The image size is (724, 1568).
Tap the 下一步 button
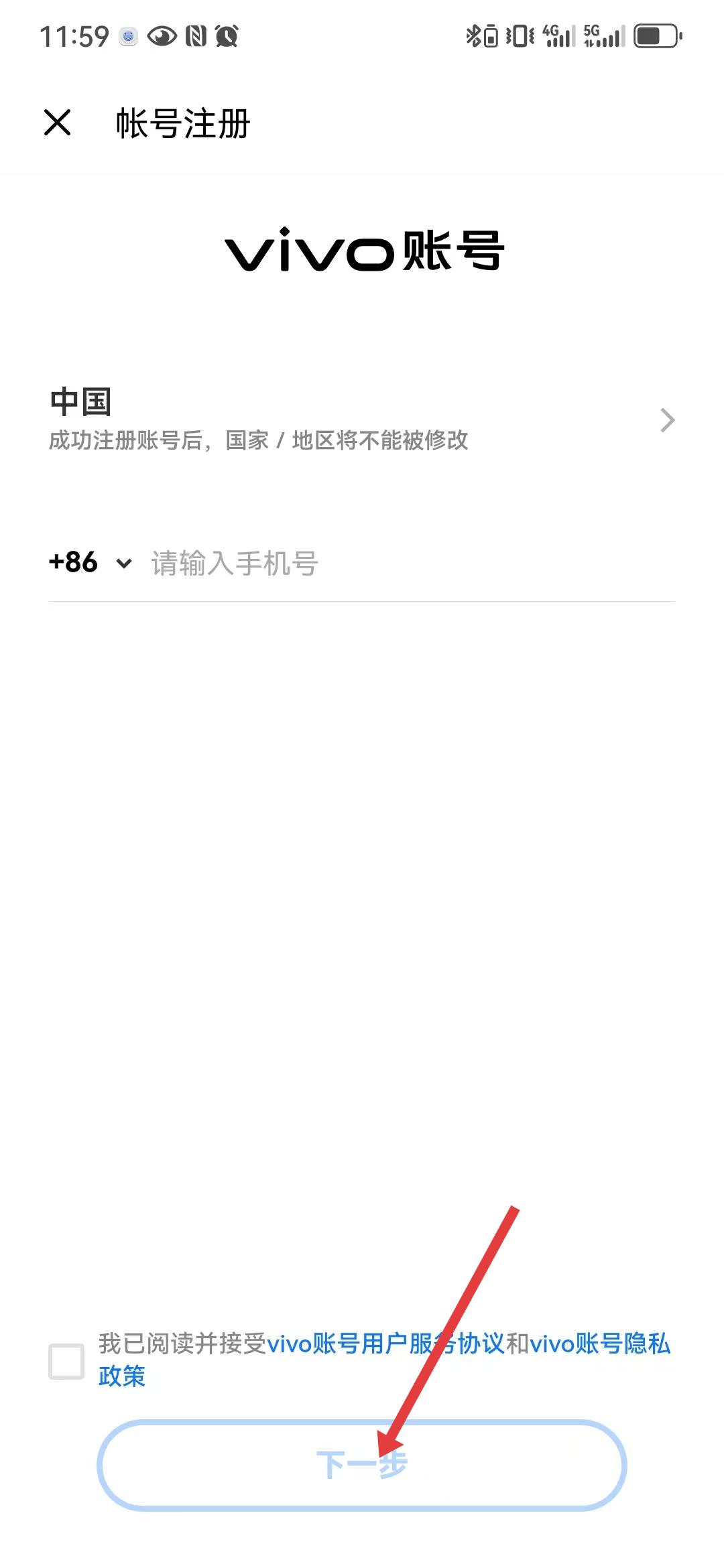[x=362, y=1464]
